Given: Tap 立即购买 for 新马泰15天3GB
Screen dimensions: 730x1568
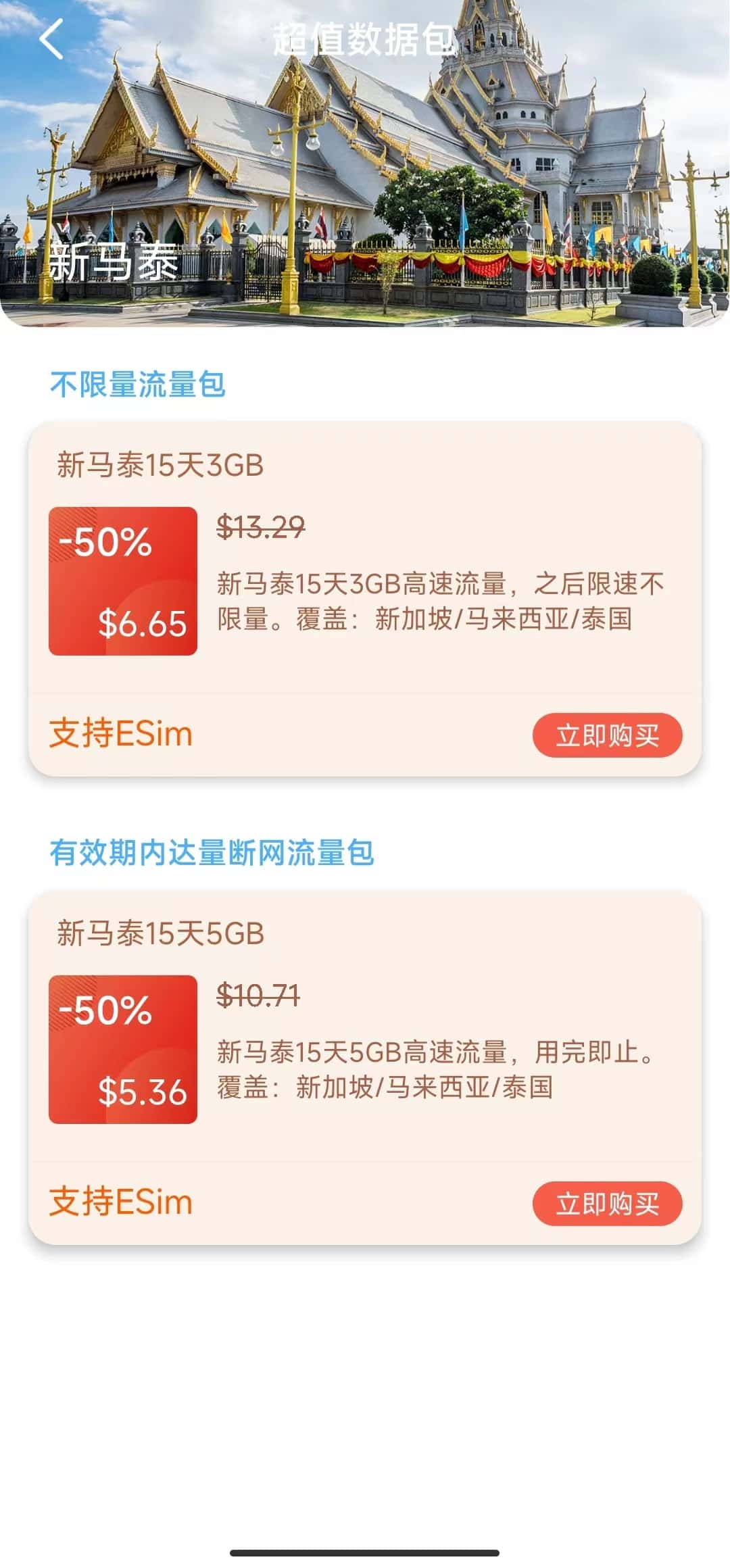Looking at the screenshot, I should (606, 735).
